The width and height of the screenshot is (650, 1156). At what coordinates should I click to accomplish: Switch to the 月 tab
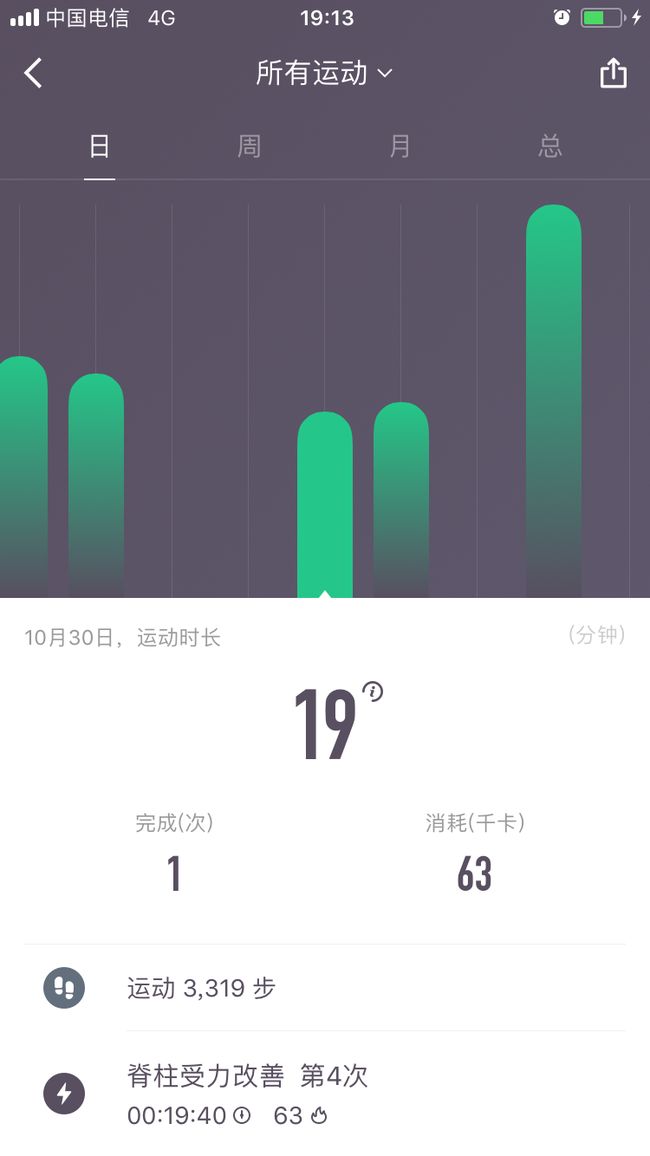399,146
